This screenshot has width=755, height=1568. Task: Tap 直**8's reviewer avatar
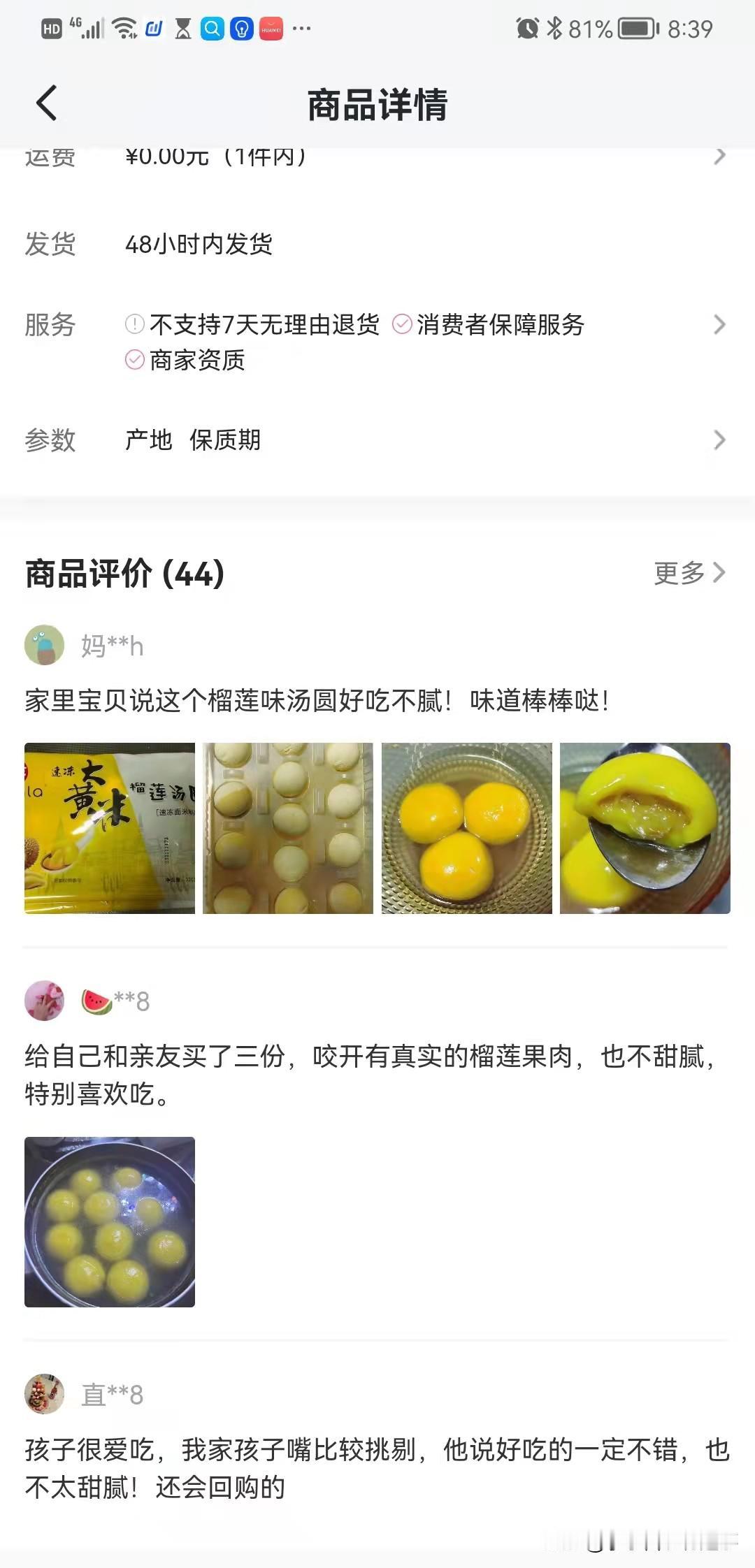pyautogui.click(x=44, y=1394)
